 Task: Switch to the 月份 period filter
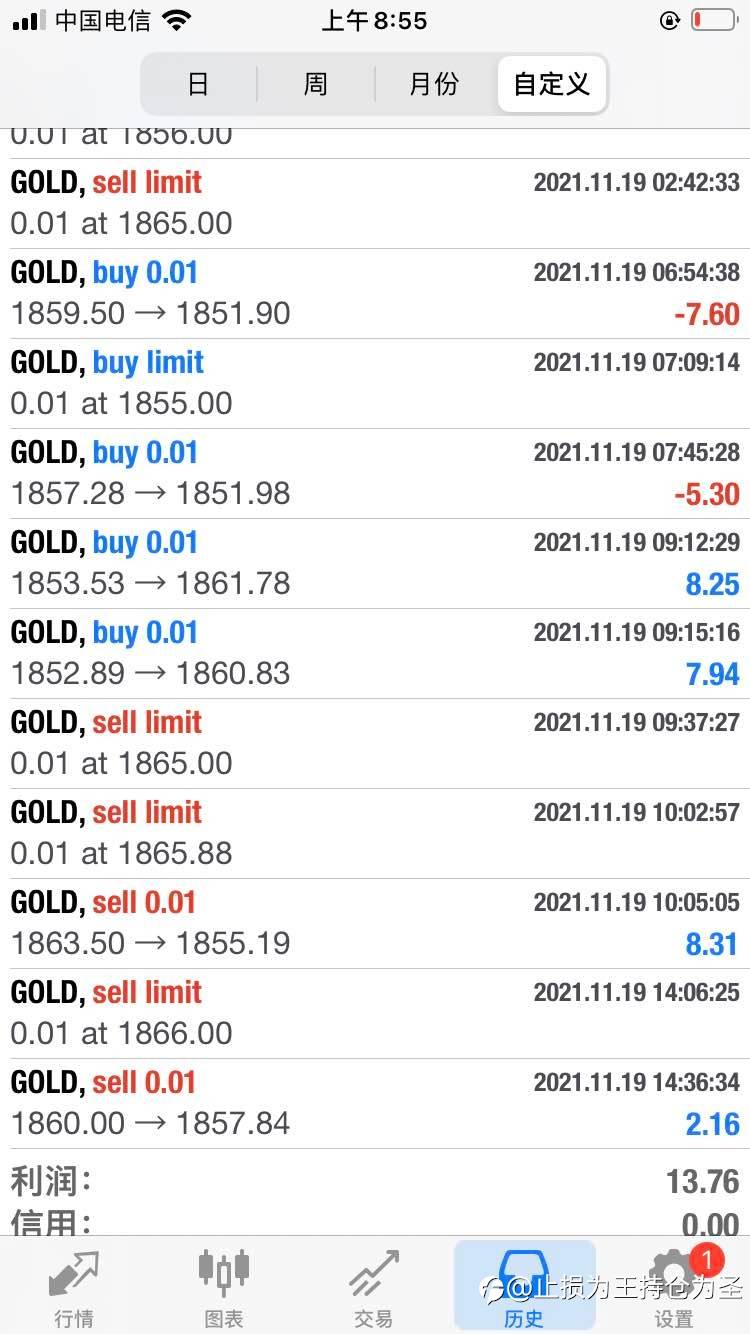pos(434,84)
